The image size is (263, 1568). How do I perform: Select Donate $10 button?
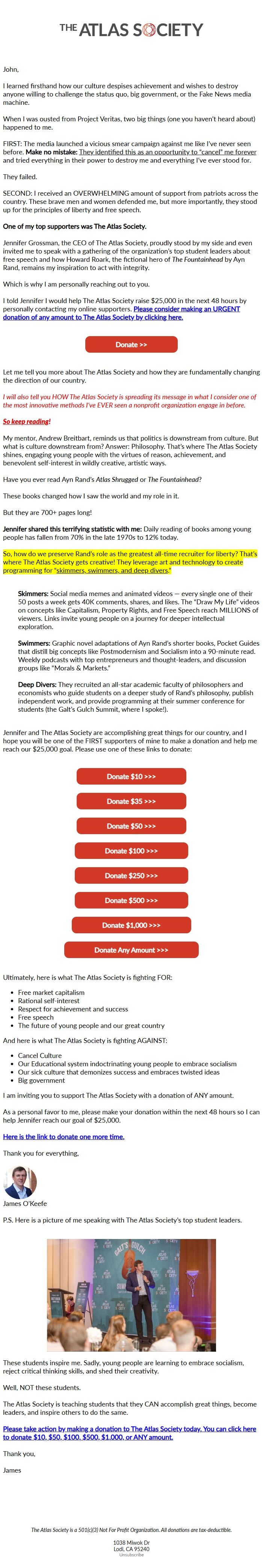pos(131,776)
